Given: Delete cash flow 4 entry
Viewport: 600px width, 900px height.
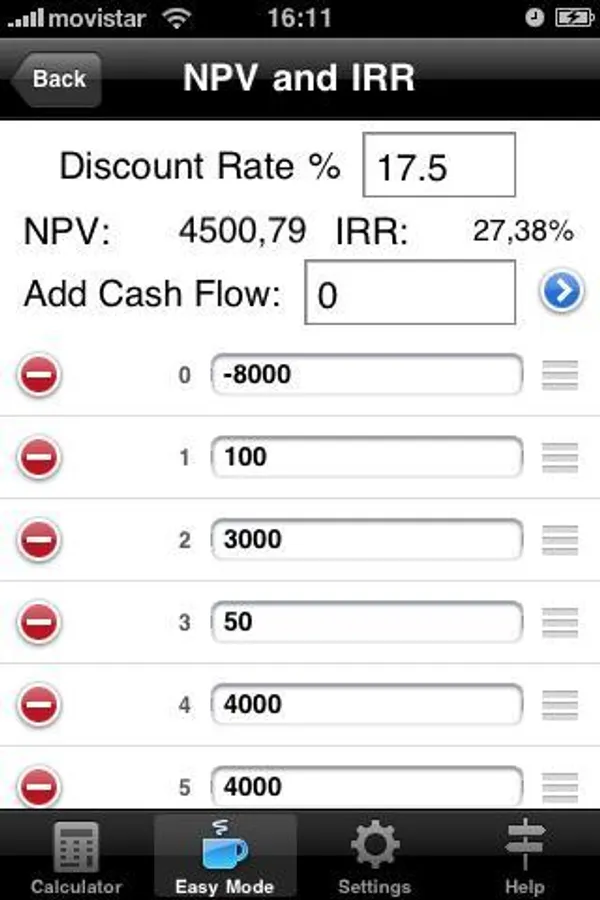Looking at the screenshot, I should pos(38,705).
